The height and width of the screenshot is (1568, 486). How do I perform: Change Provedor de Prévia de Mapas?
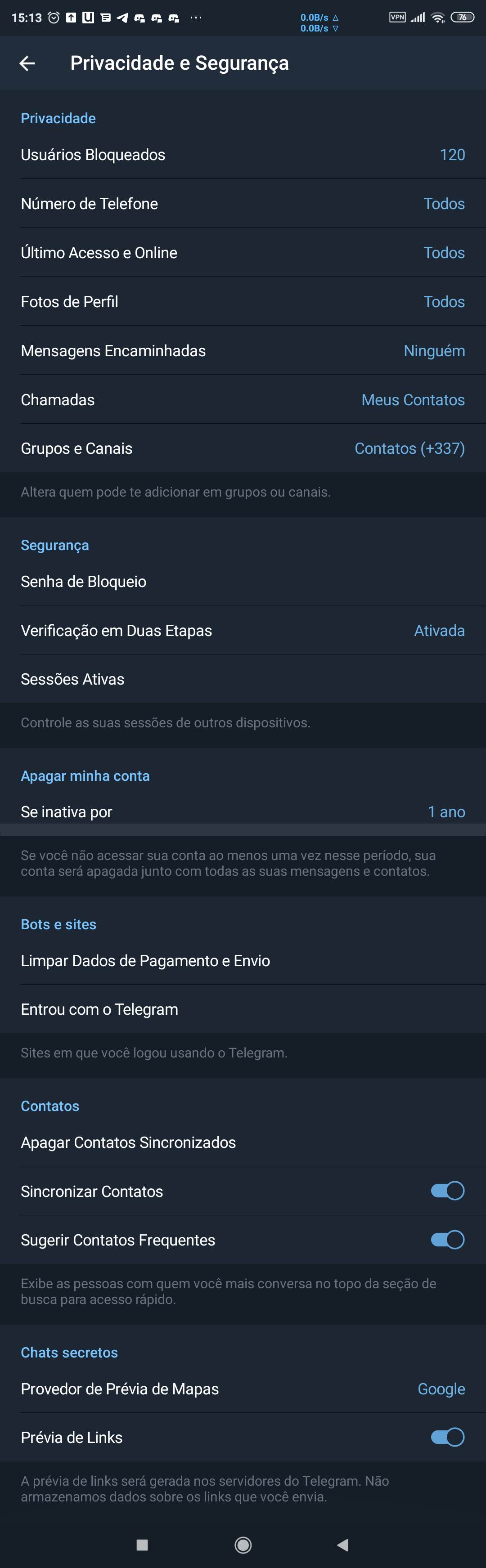click(243, 1389)
